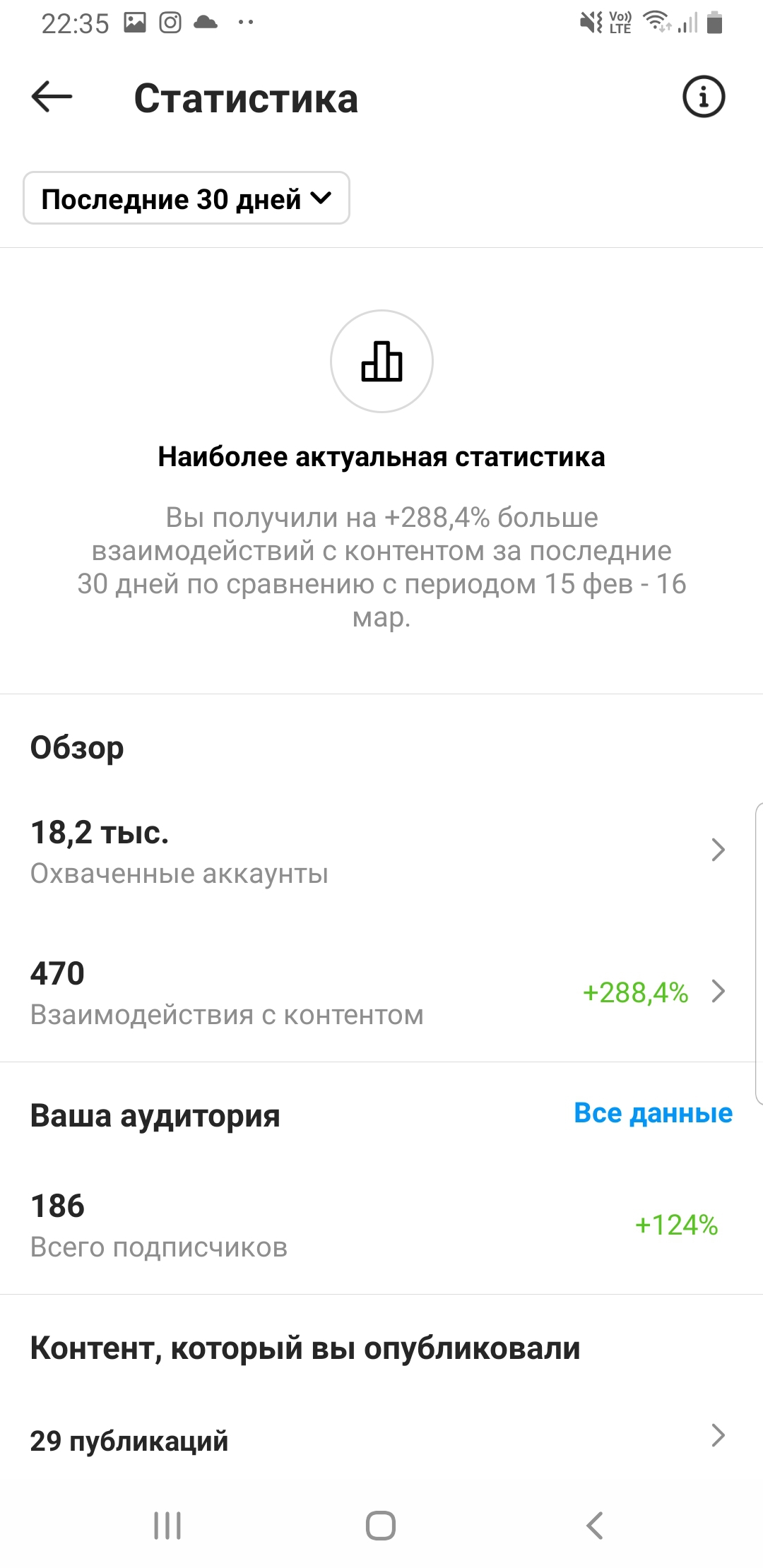
Task: Open the 29 публикаций row
Action: click(380, 1439)
